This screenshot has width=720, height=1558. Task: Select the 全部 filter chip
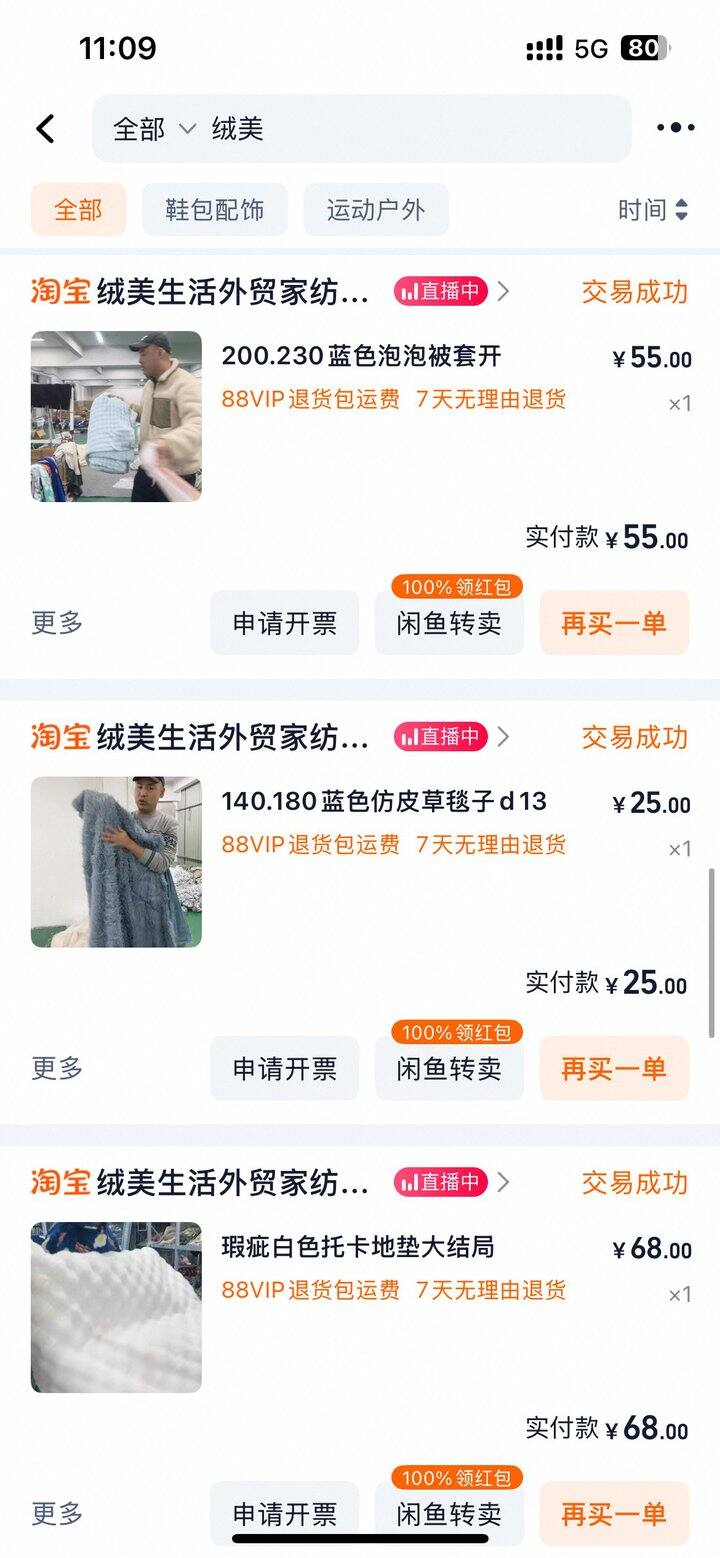pos(78,210)
